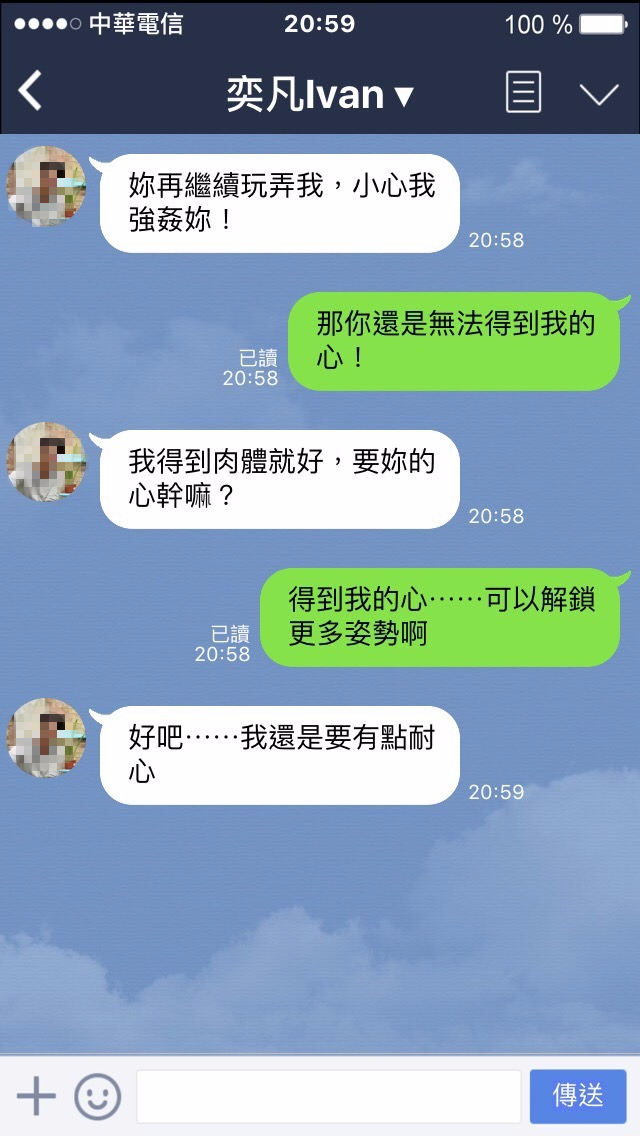Focus the message text field
Screen dimensions: 640x1136
pos(328,1096)
